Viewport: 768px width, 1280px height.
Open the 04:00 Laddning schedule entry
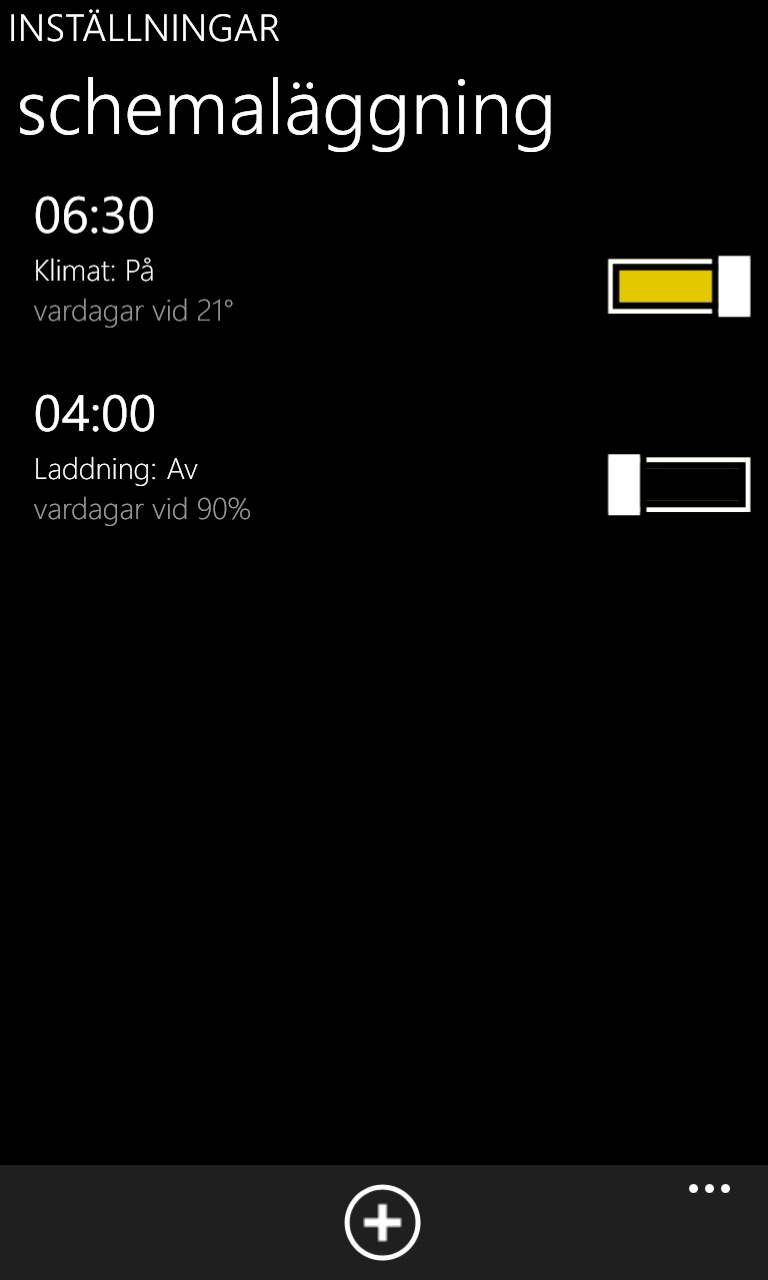tap(200, 458)
